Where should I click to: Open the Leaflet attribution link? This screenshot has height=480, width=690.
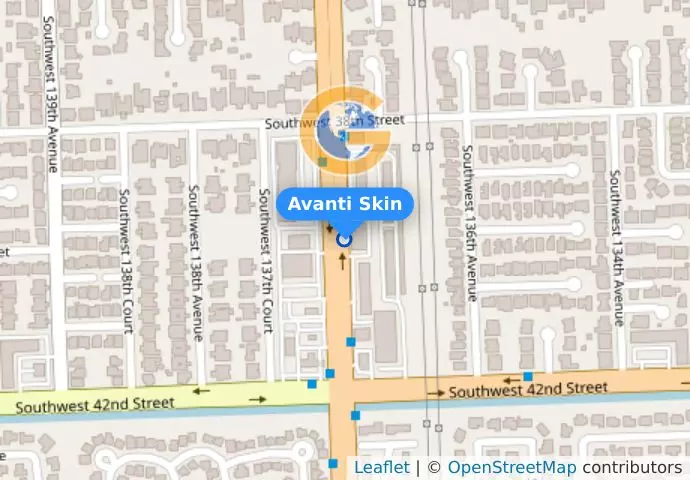381,468
